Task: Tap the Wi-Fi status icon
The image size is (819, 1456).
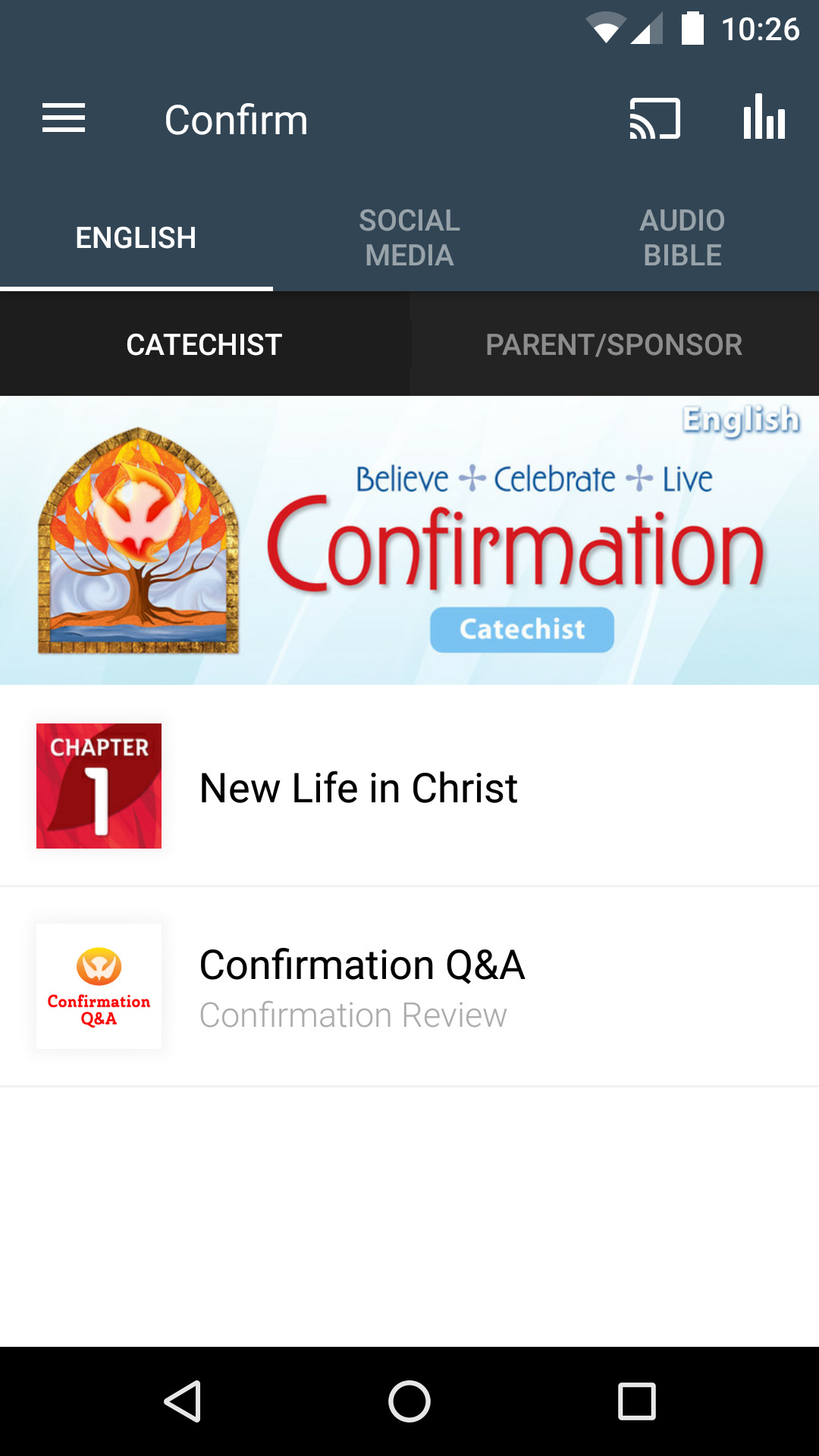Action: click(604, 27)
